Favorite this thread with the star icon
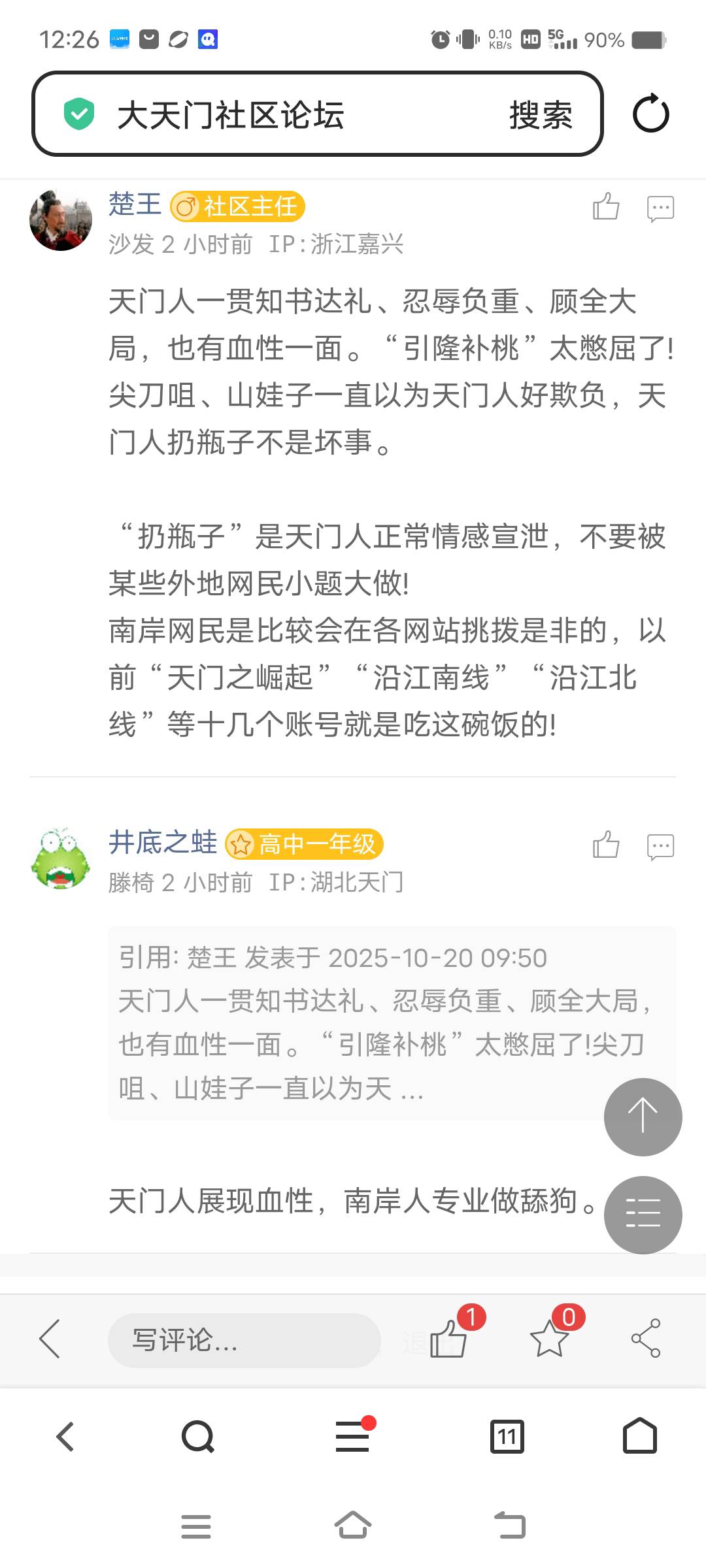The height and width of the screenshot is (1568, 706). pos(549,1339)
